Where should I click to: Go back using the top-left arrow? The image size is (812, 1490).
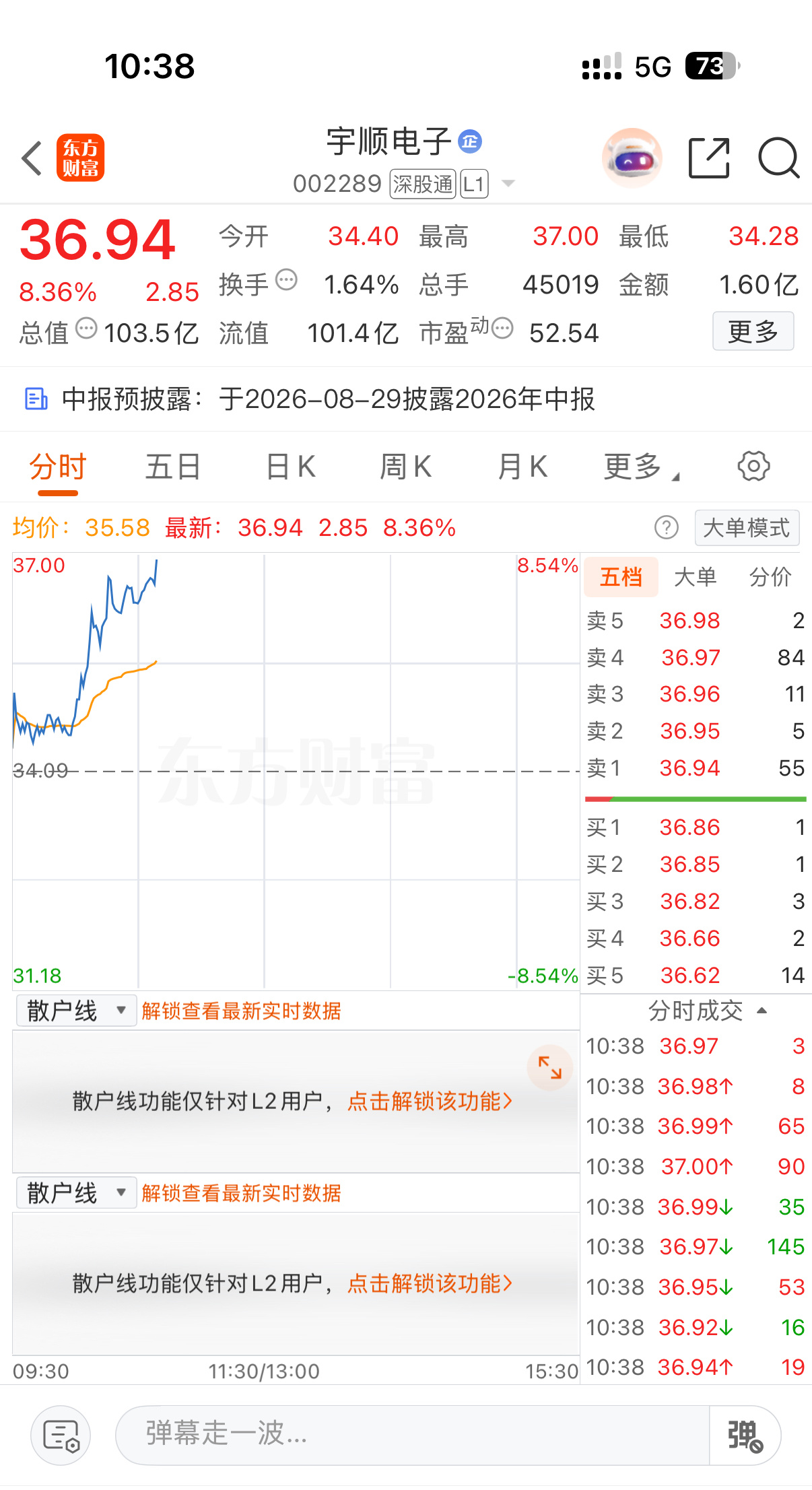coord(32,159)
